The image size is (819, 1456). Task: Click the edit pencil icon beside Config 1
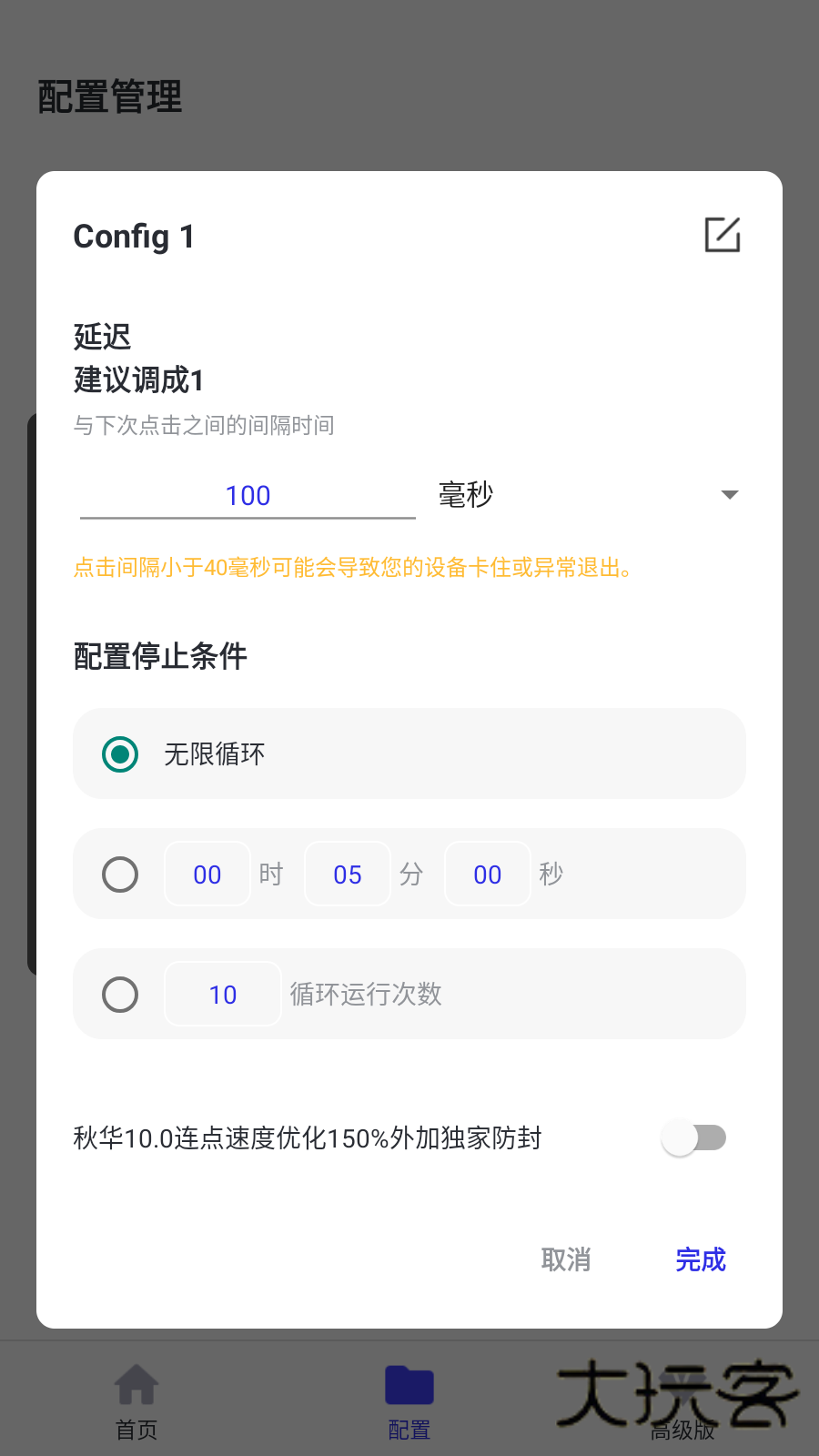[722, 234]
